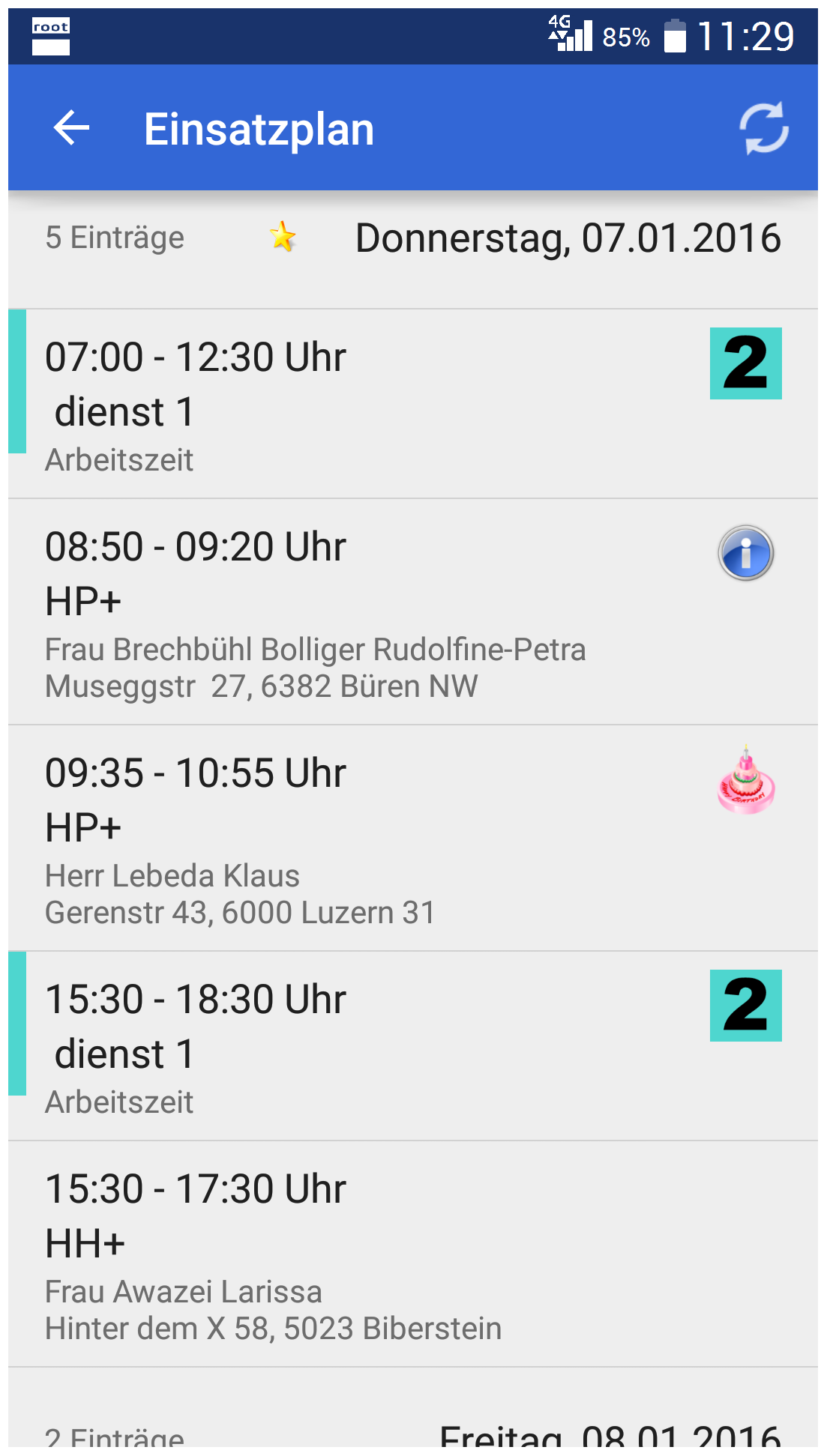Tap the info icon on the 08:50 entry

[745, 553]
